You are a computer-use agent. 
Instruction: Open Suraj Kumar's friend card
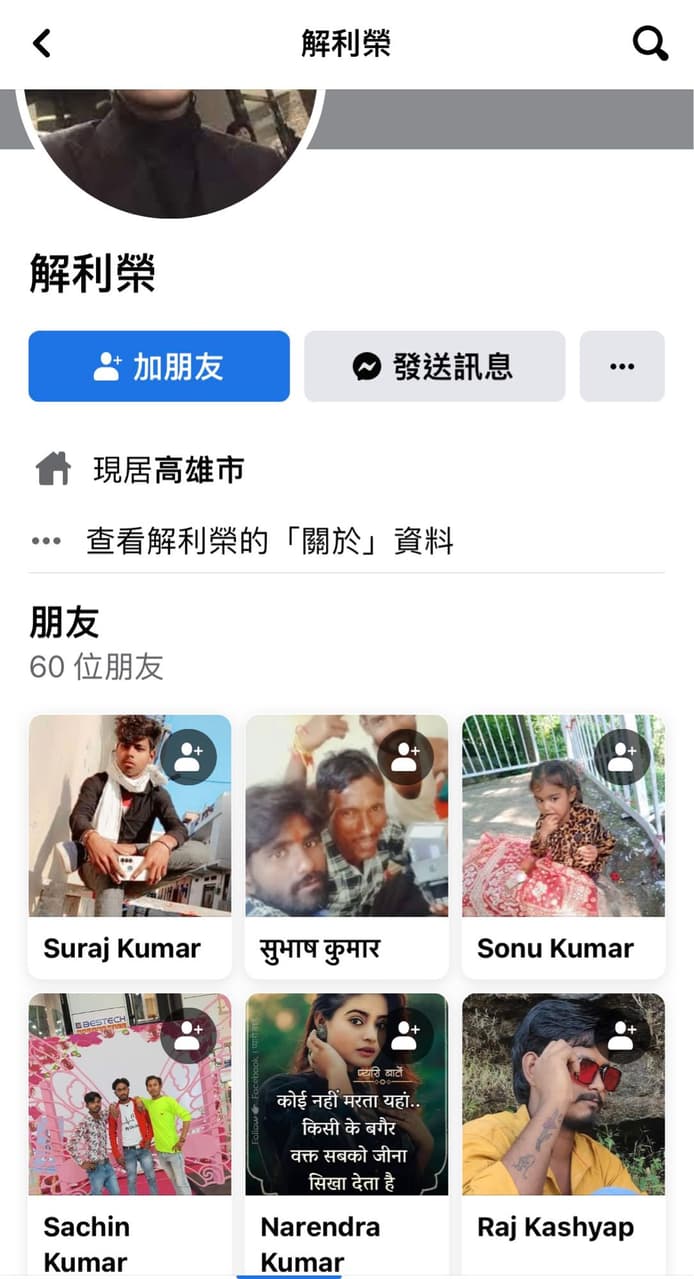click(130, 847)
